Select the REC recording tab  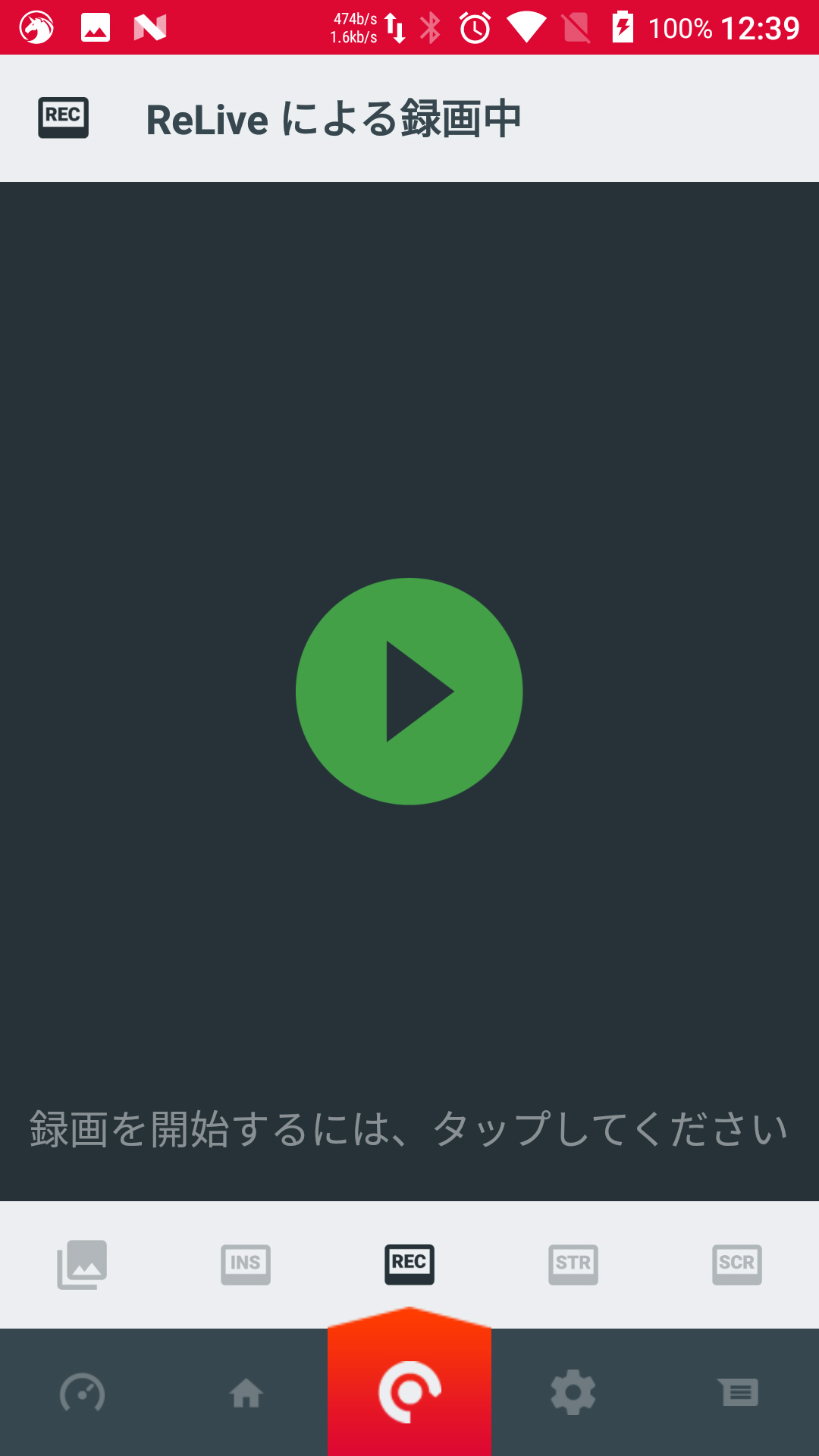(409, 1264)
